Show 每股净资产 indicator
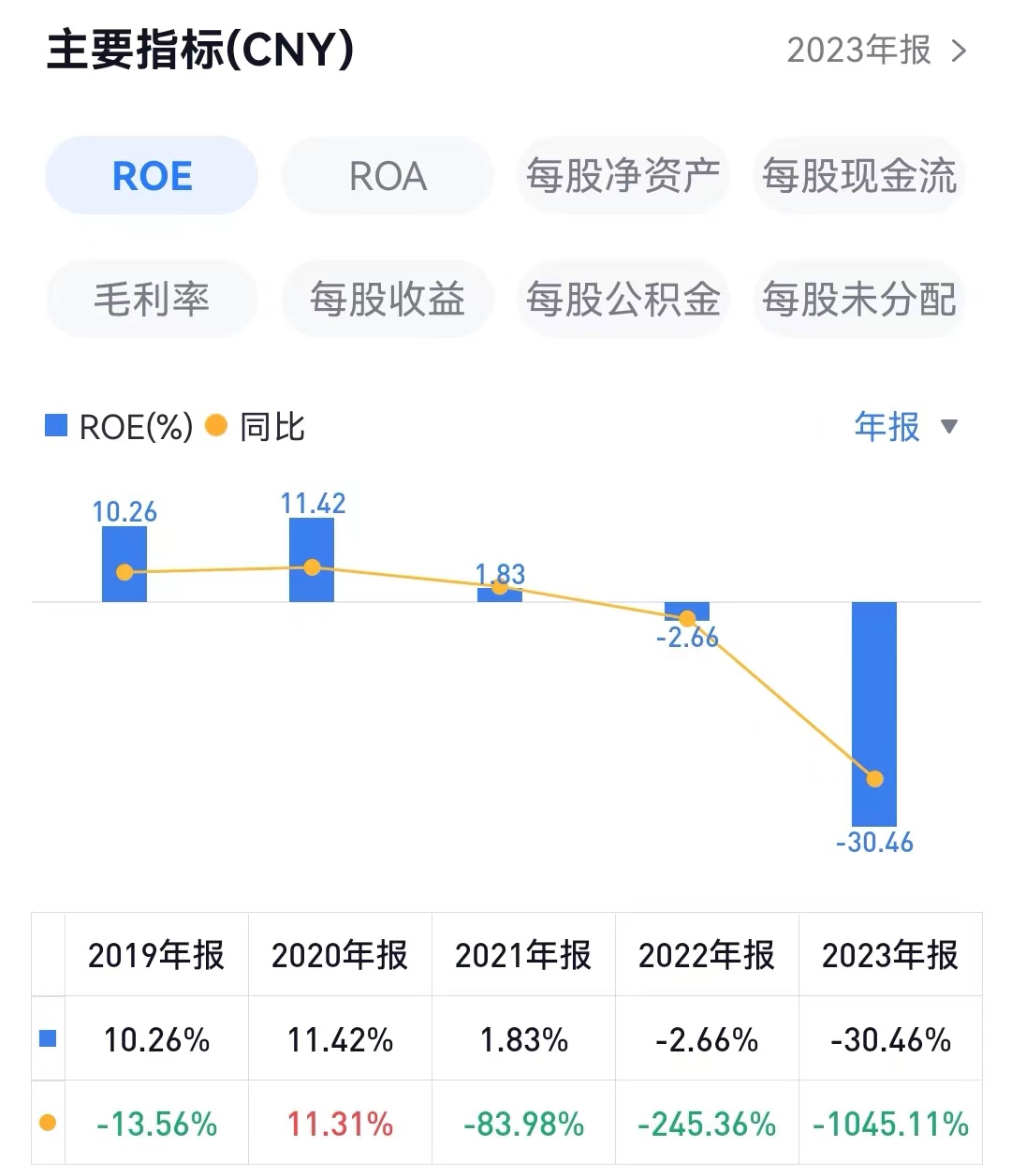 [x=623, y=176]
